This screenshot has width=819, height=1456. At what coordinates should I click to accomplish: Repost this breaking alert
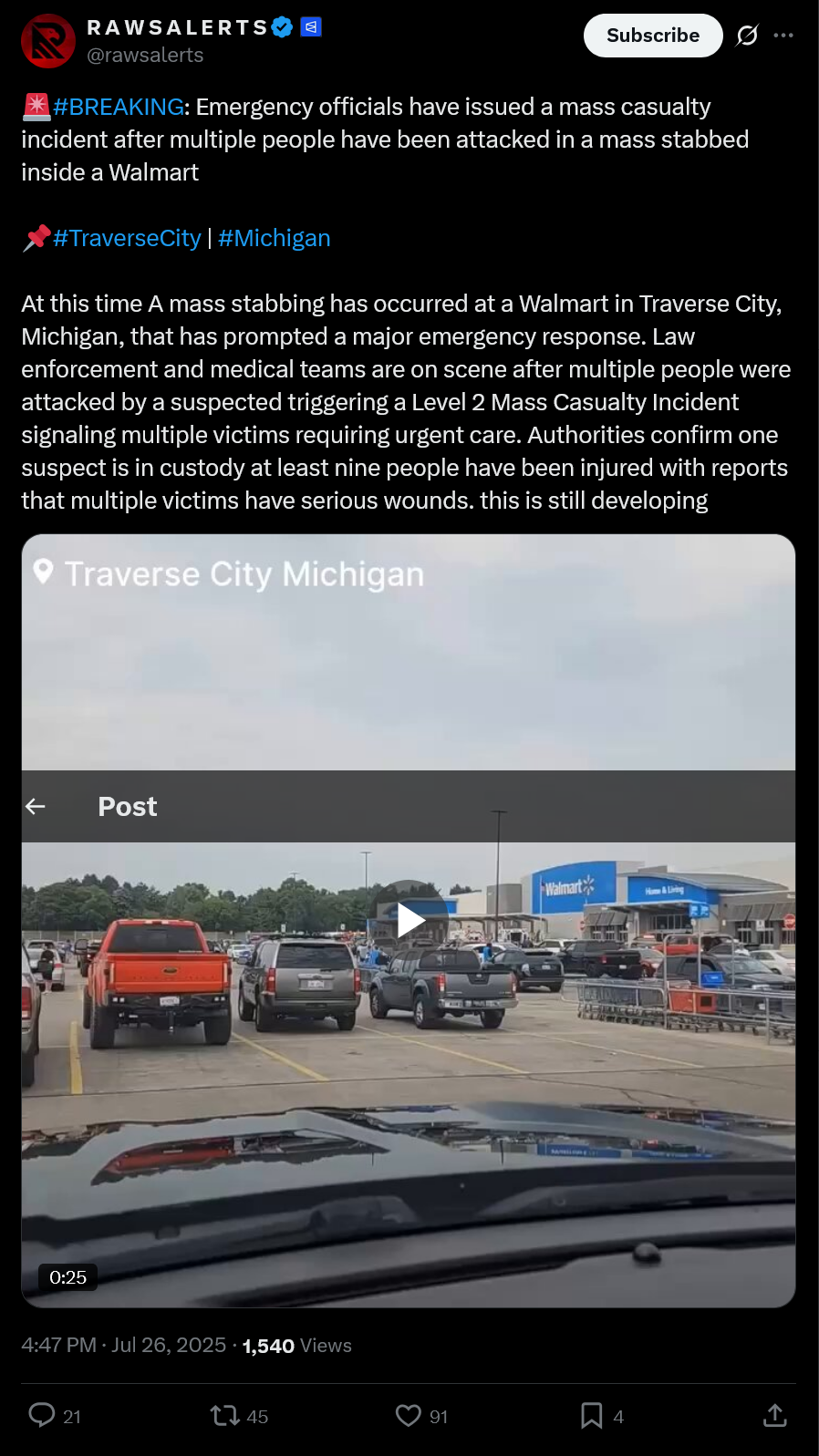(224, 1415)
